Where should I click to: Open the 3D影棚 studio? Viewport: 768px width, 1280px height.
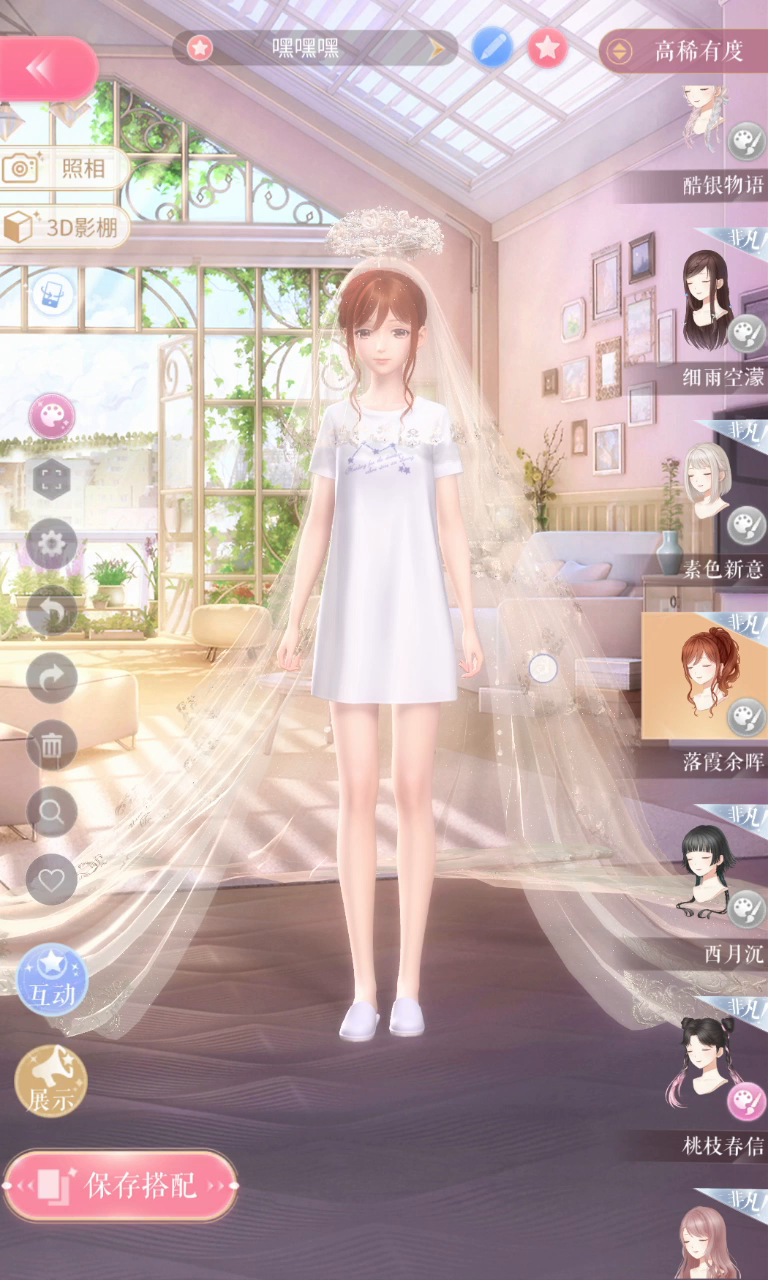pyautogui.click(x=65, y=228)
